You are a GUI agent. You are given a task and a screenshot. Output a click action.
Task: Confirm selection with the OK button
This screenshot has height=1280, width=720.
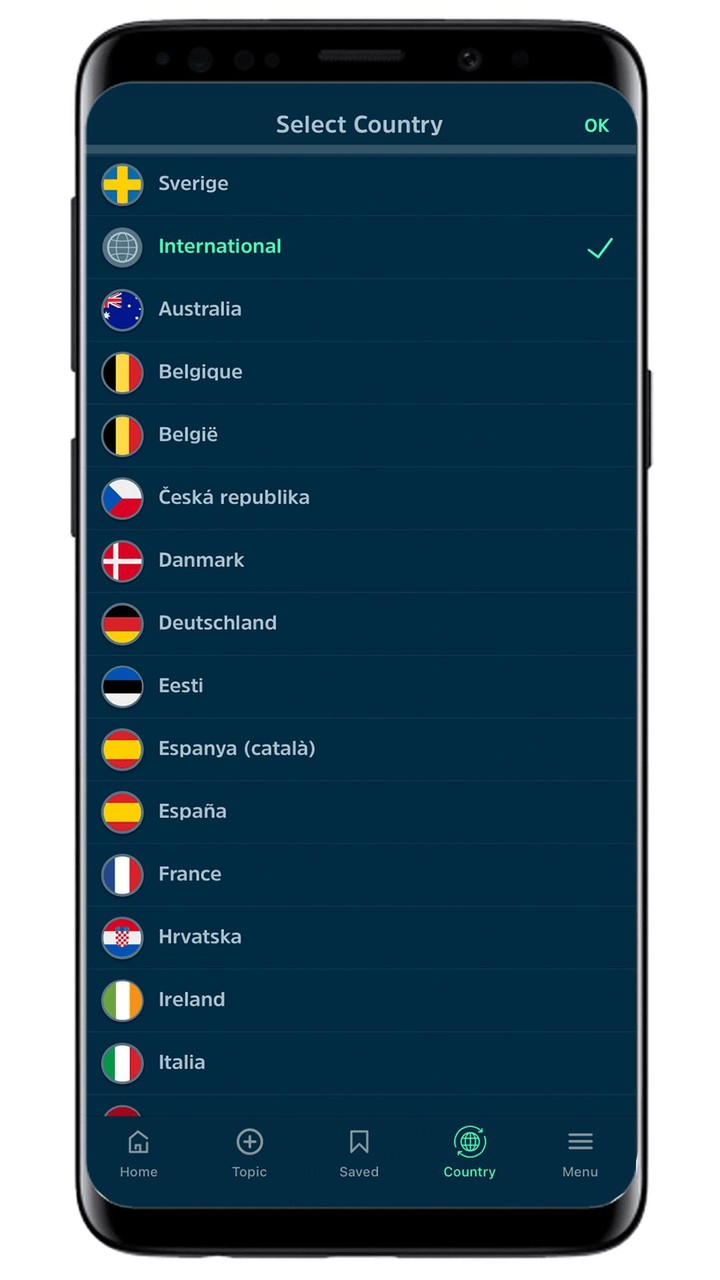[x=596, y=125]
